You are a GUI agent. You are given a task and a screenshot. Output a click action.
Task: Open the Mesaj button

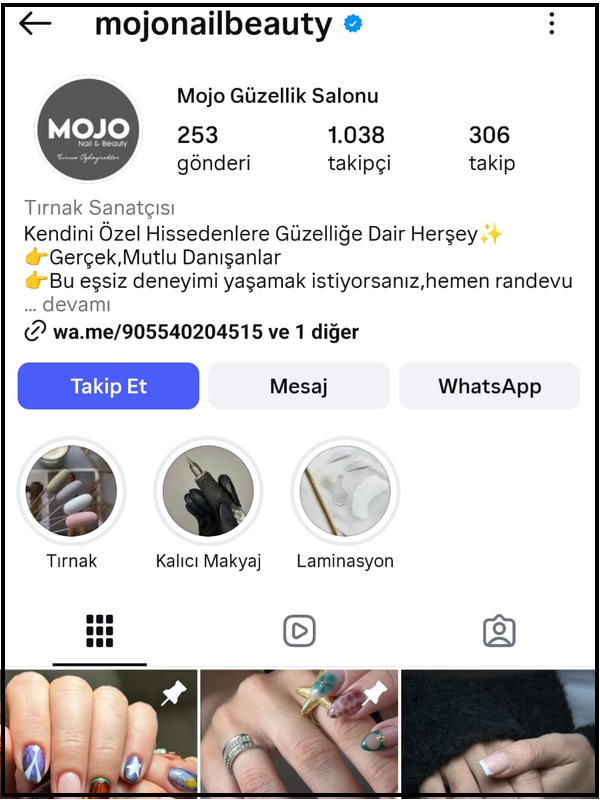click(x=298, y=386)
